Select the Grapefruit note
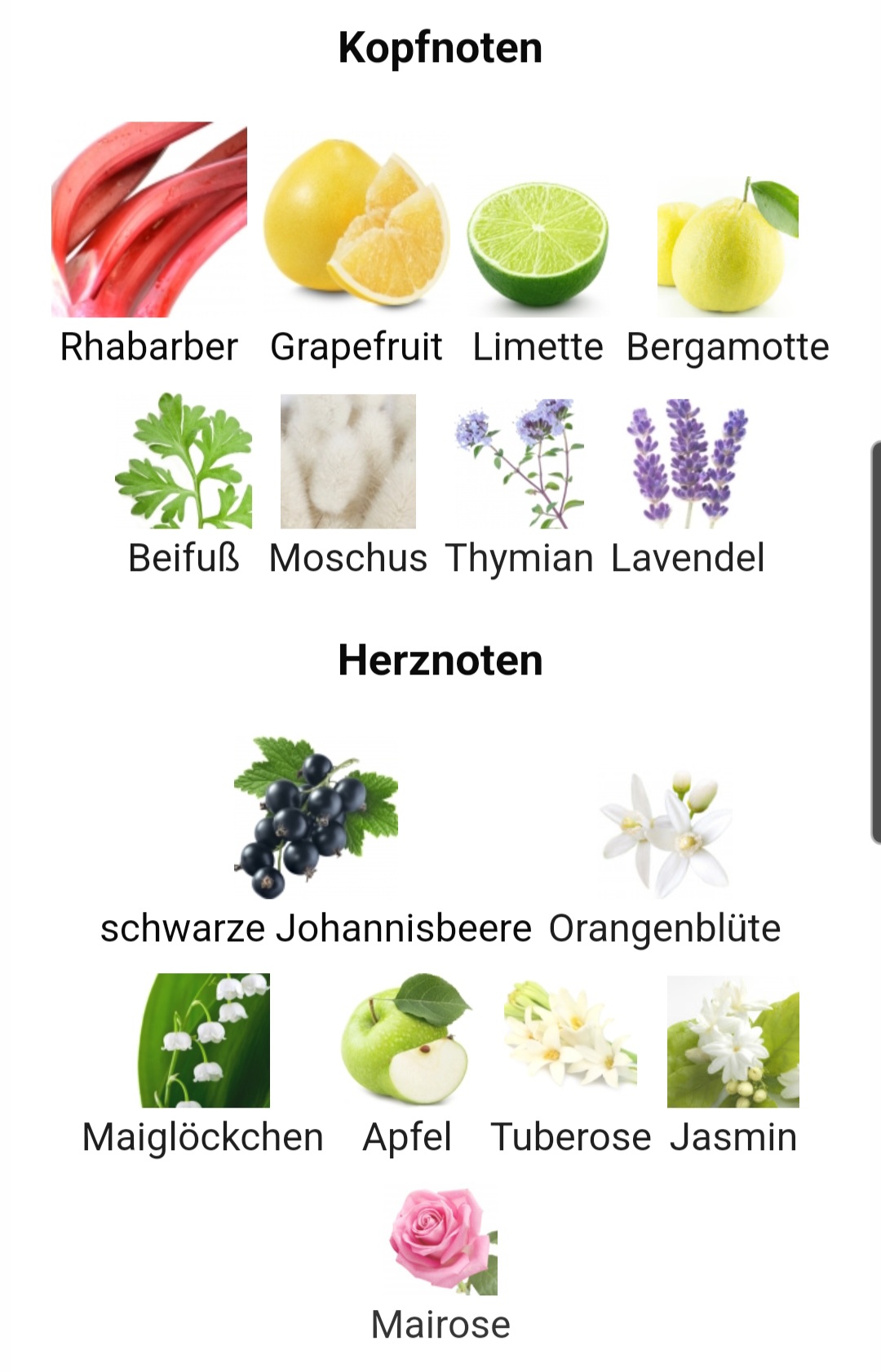This screenshot has height=1372, width=881. tap(356, 222)
